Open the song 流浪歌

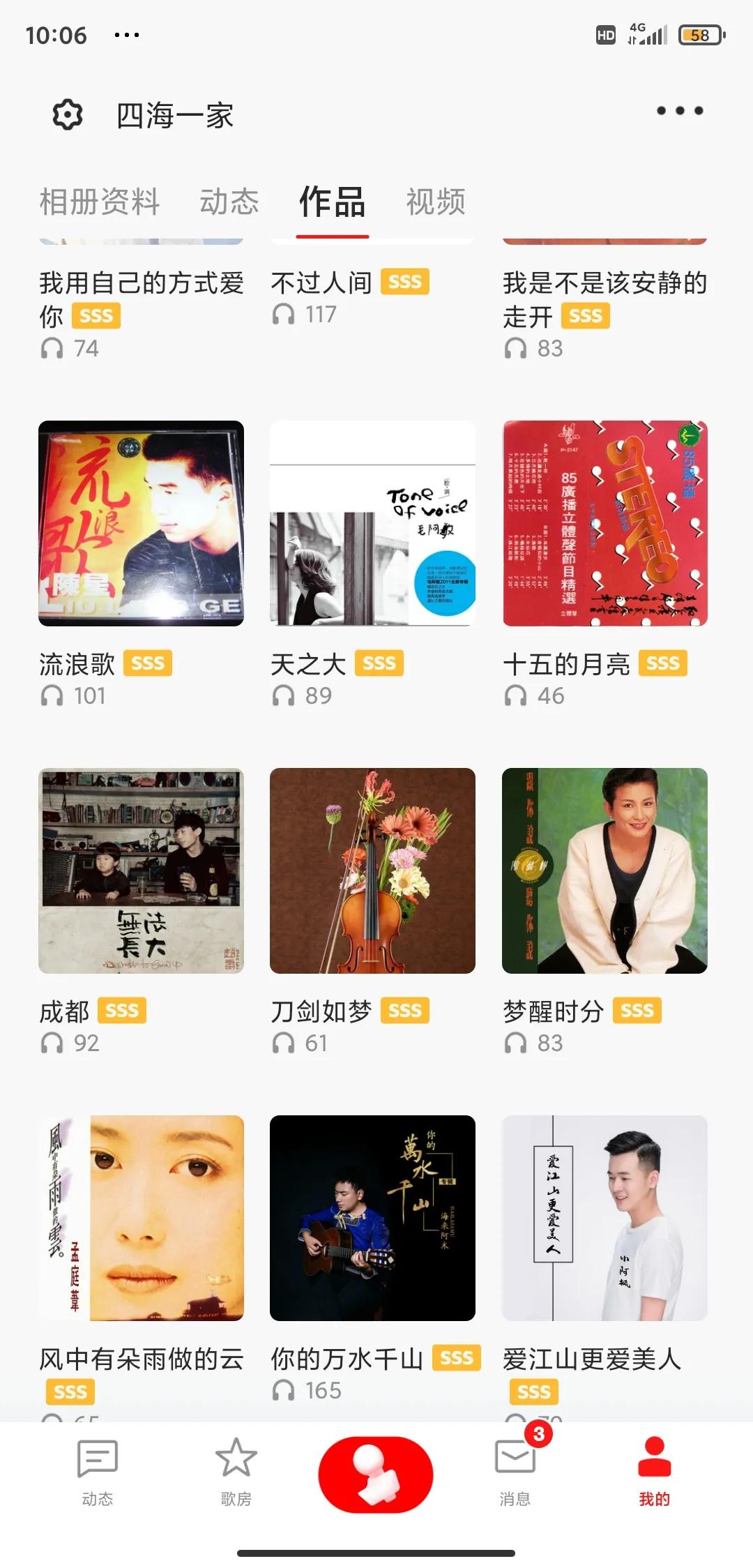coord(141,523)
